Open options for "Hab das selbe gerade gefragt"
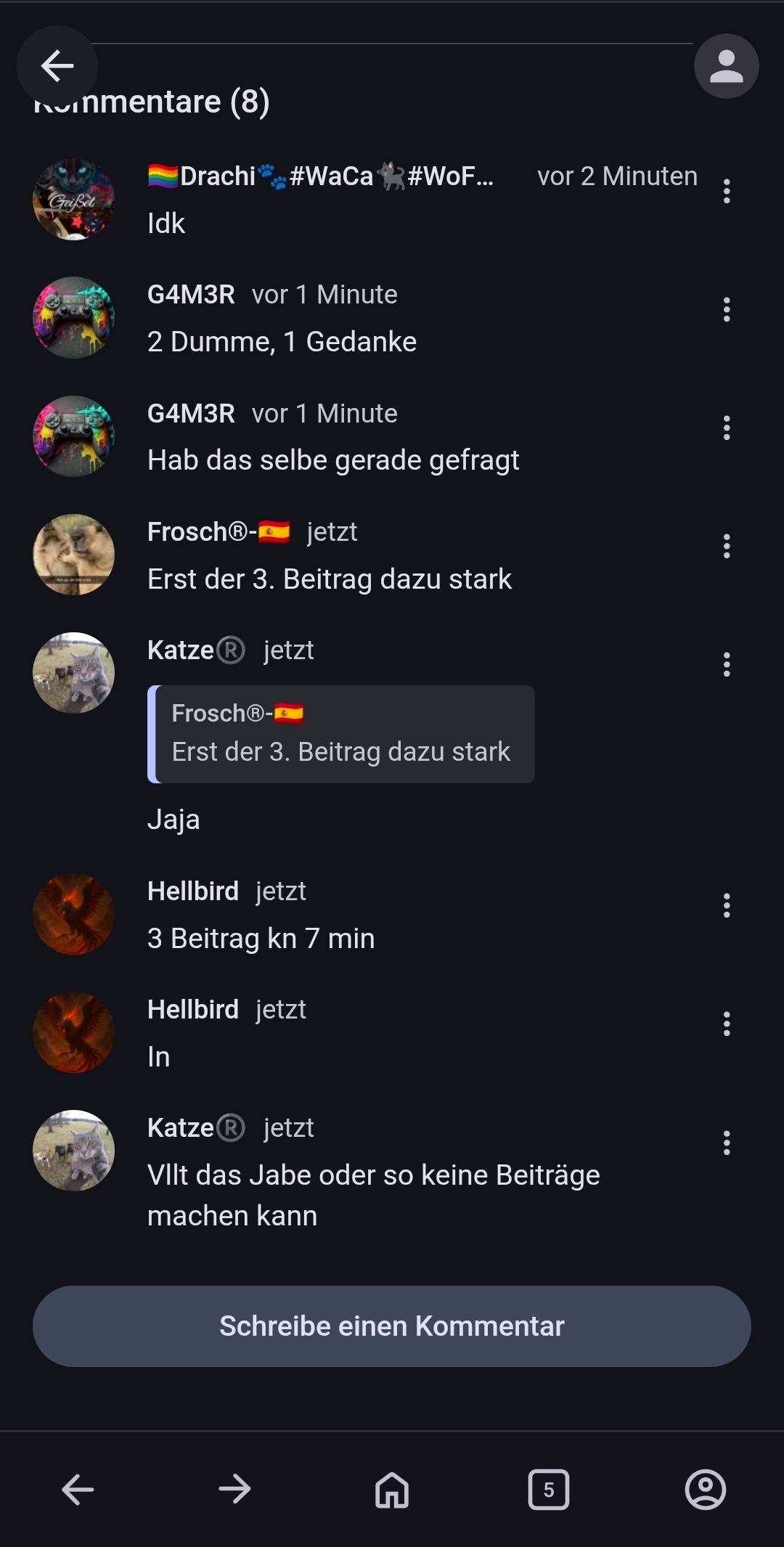This screenshot has width=784, height=1547. tap(726, 428)
